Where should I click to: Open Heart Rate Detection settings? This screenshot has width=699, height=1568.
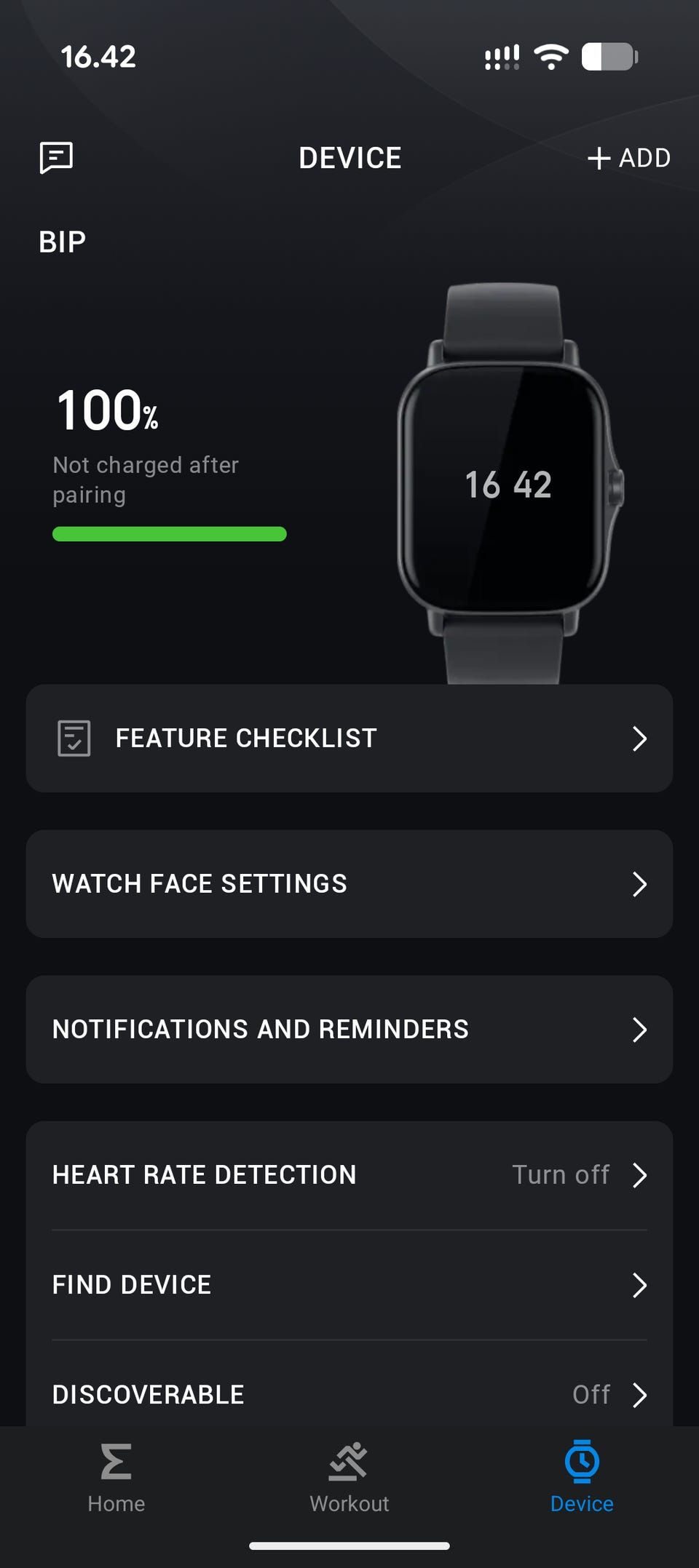(x=349, y=1175)
